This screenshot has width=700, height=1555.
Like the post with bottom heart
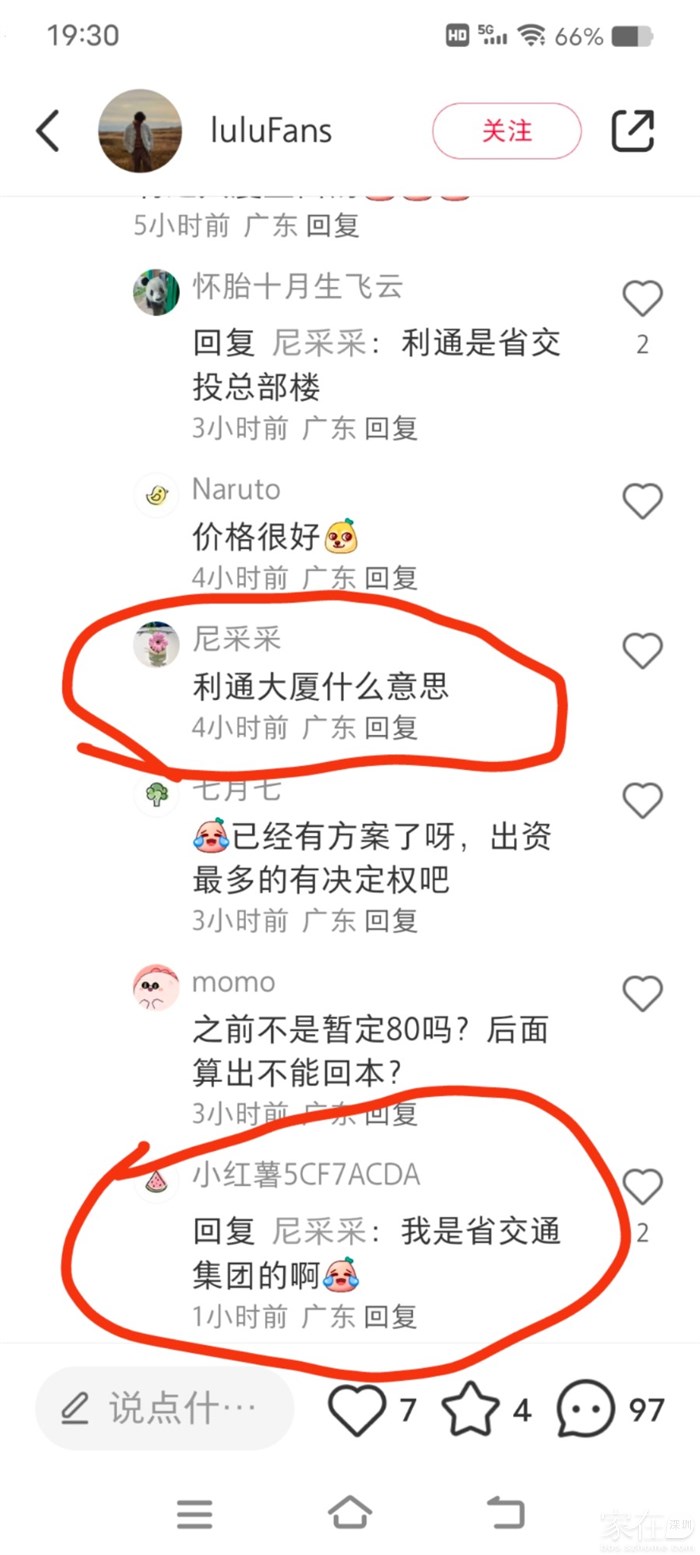tap(357, 1409)
